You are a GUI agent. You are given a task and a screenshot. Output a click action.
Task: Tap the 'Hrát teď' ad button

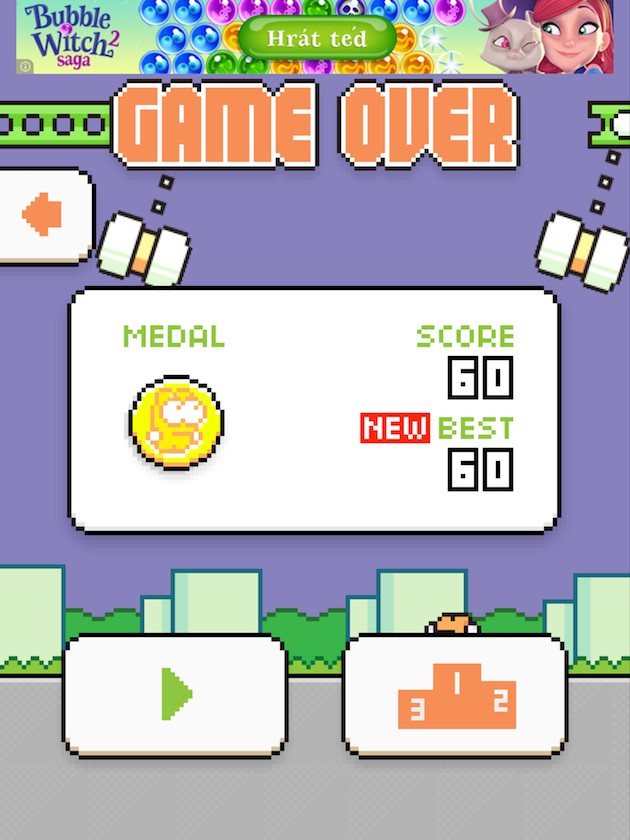(x=317, y=39)
